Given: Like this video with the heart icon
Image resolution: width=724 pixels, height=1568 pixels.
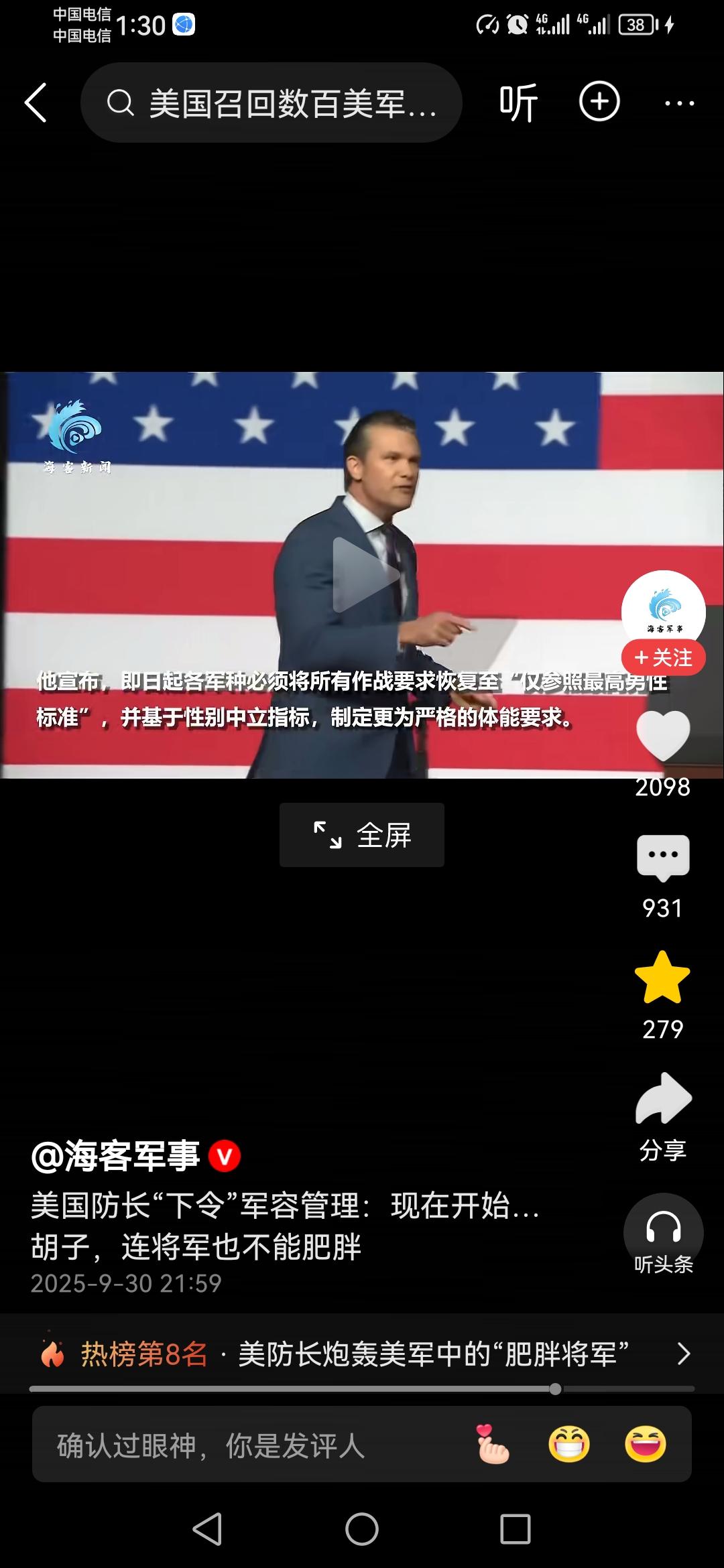Looking at the screenshot, I should [x=663, y=736].
